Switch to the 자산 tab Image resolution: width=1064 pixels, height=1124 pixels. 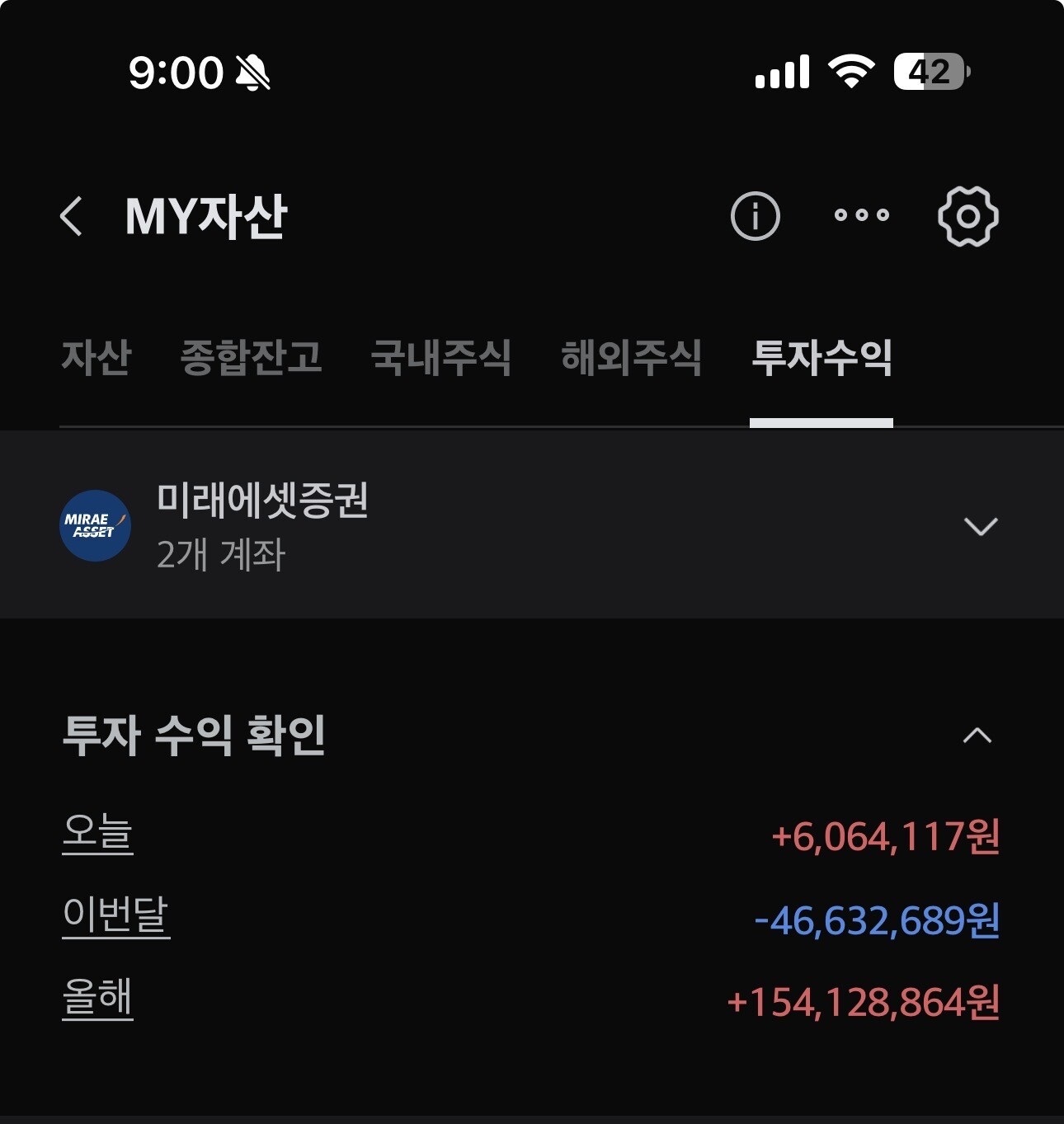97,357
